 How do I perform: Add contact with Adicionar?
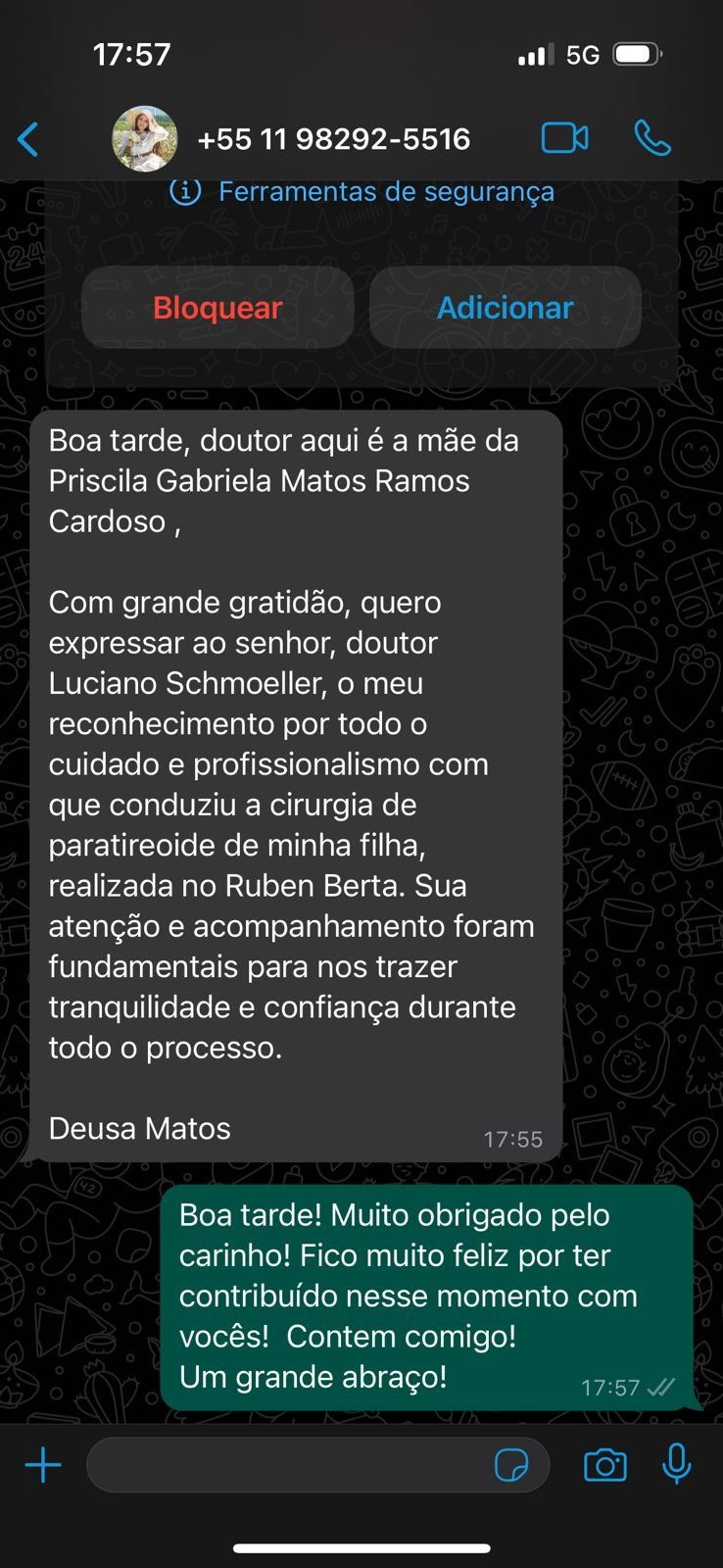[x=505, y=308]
